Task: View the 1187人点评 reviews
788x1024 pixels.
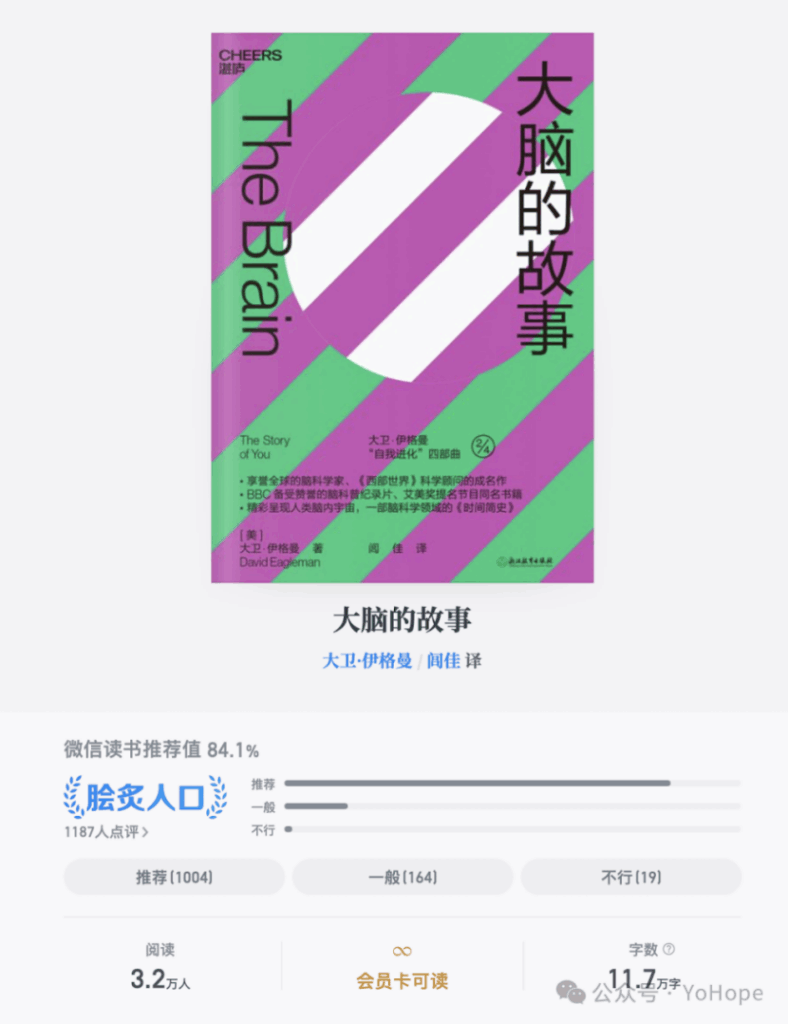Action: pyautogui.click(x=106, y=831)
